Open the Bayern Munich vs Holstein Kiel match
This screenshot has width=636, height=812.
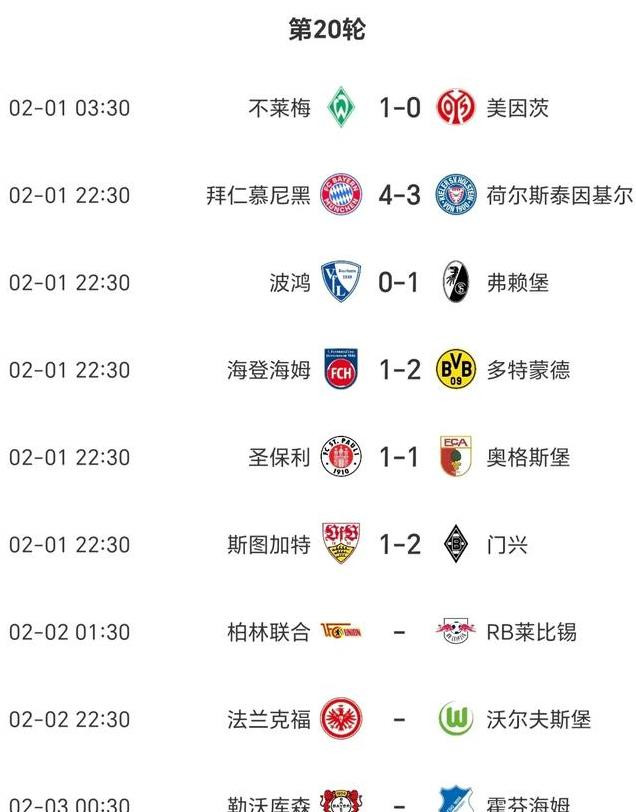[x=399, y=195]
